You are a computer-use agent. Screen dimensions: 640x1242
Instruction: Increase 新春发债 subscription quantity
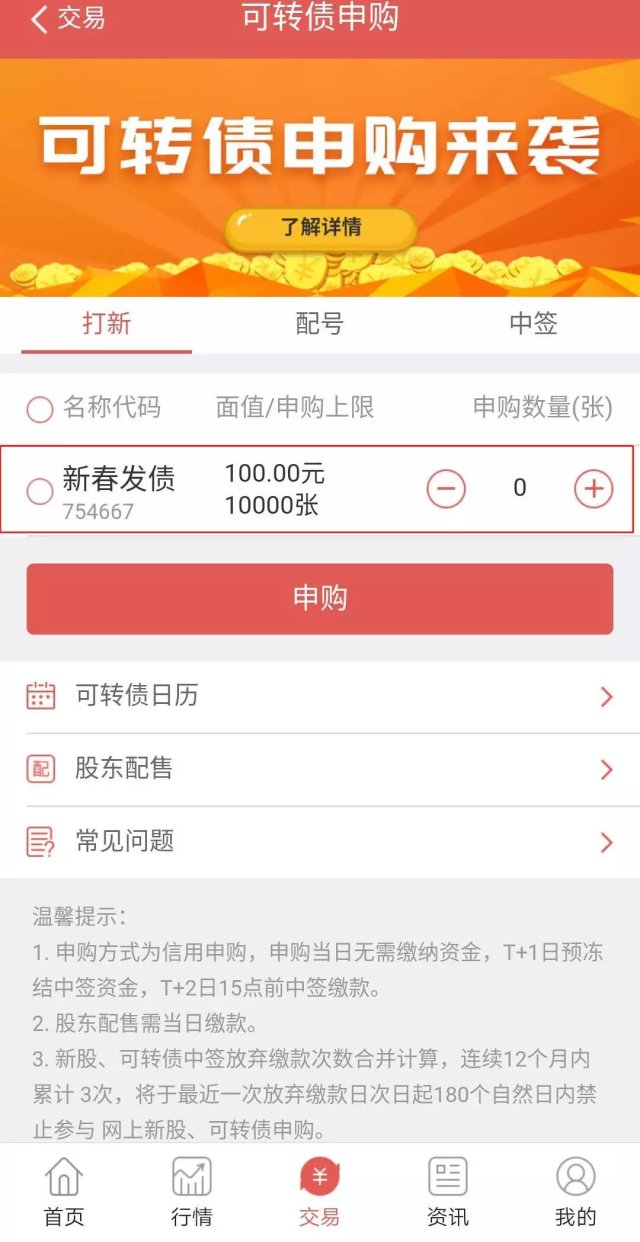[x=593, y=488]
